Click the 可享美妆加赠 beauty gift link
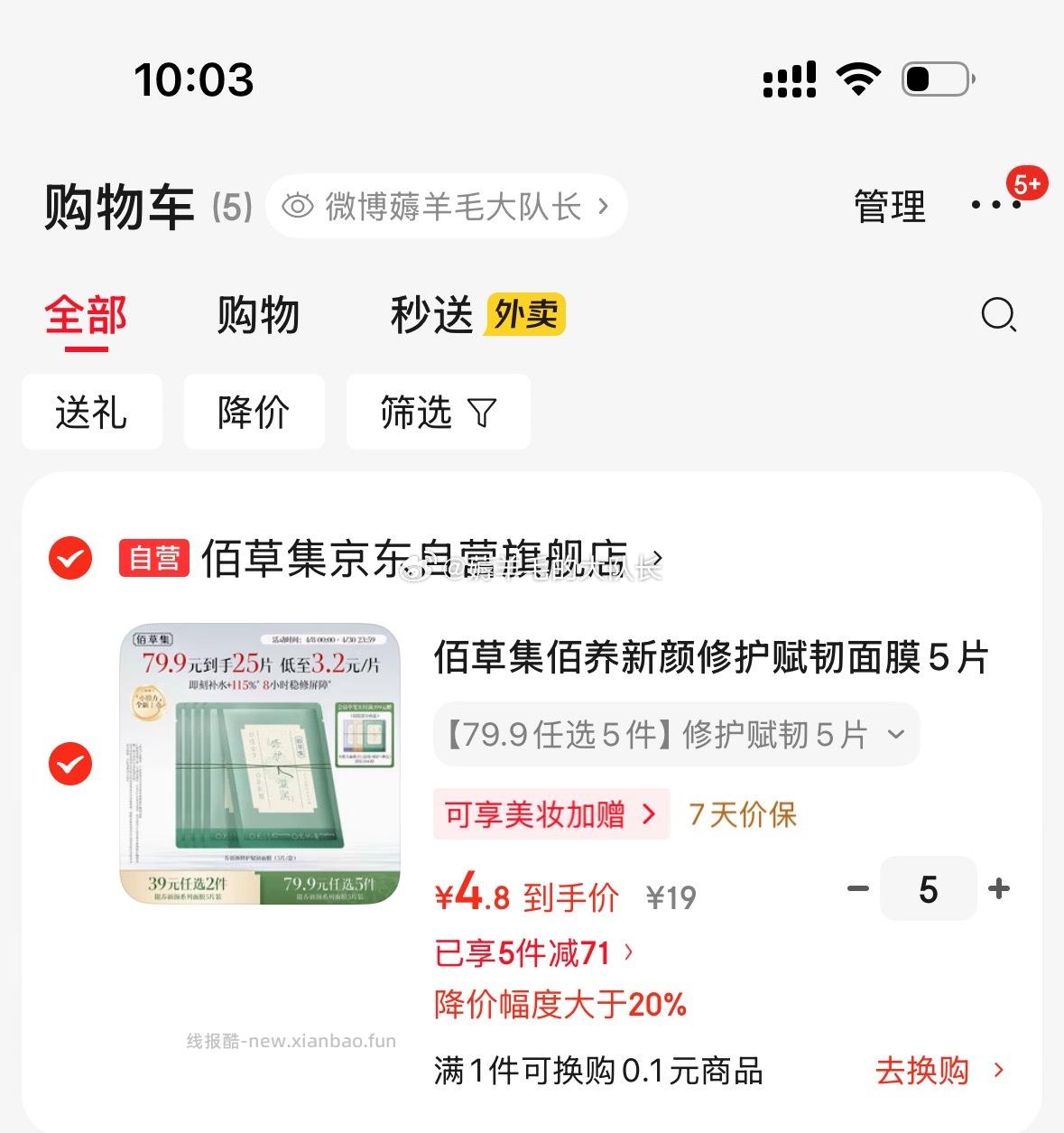This screenshot has height=1133, width=1064. [551, 814]
